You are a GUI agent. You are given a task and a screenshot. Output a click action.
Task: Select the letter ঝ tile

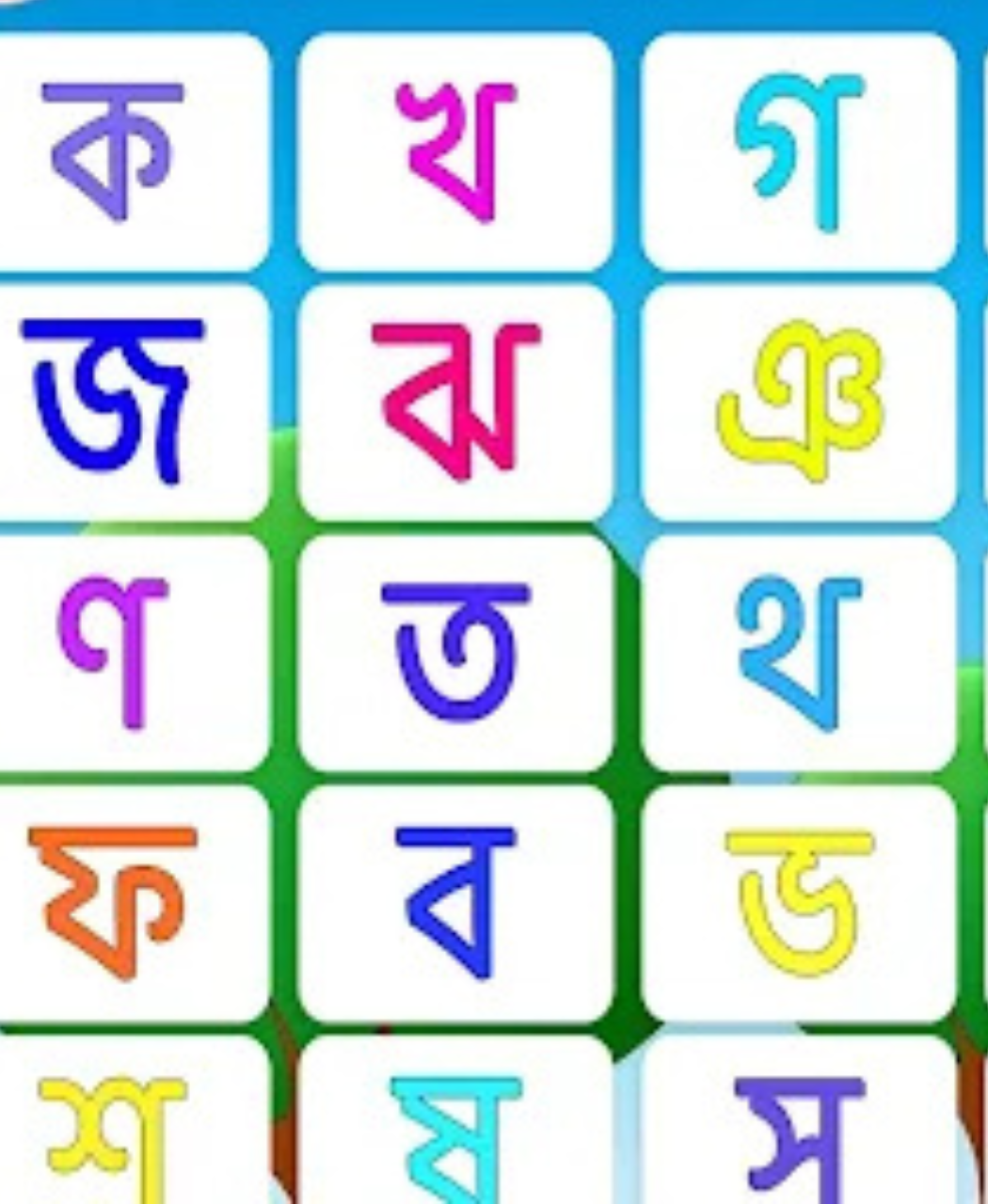pyautogui.click(x=455, y=402)
